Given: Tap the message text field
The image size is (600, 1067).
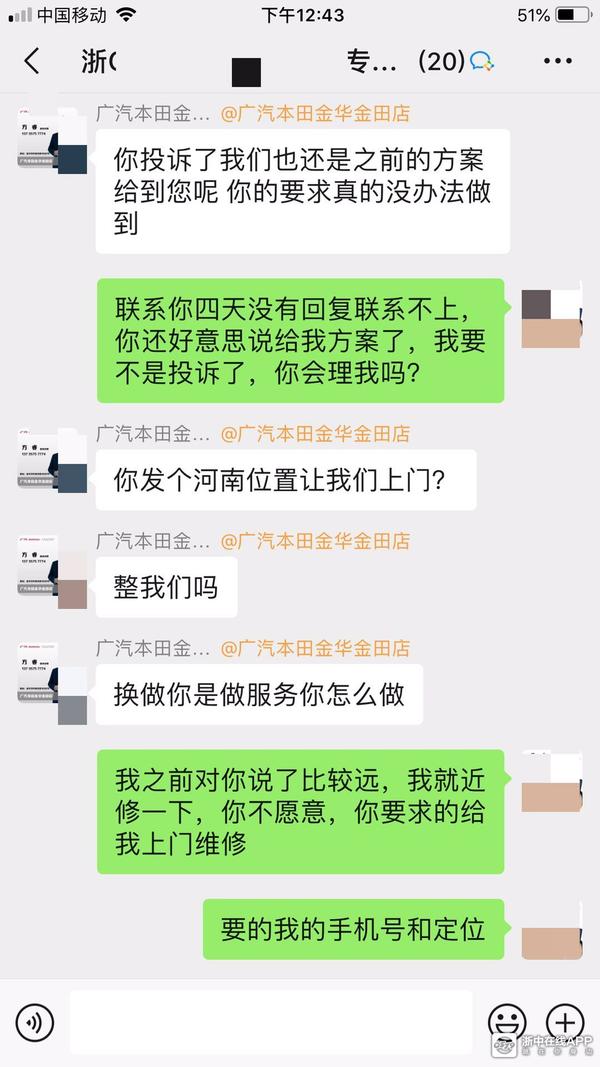Looking at the screenshot, I should click(270, 1022).
